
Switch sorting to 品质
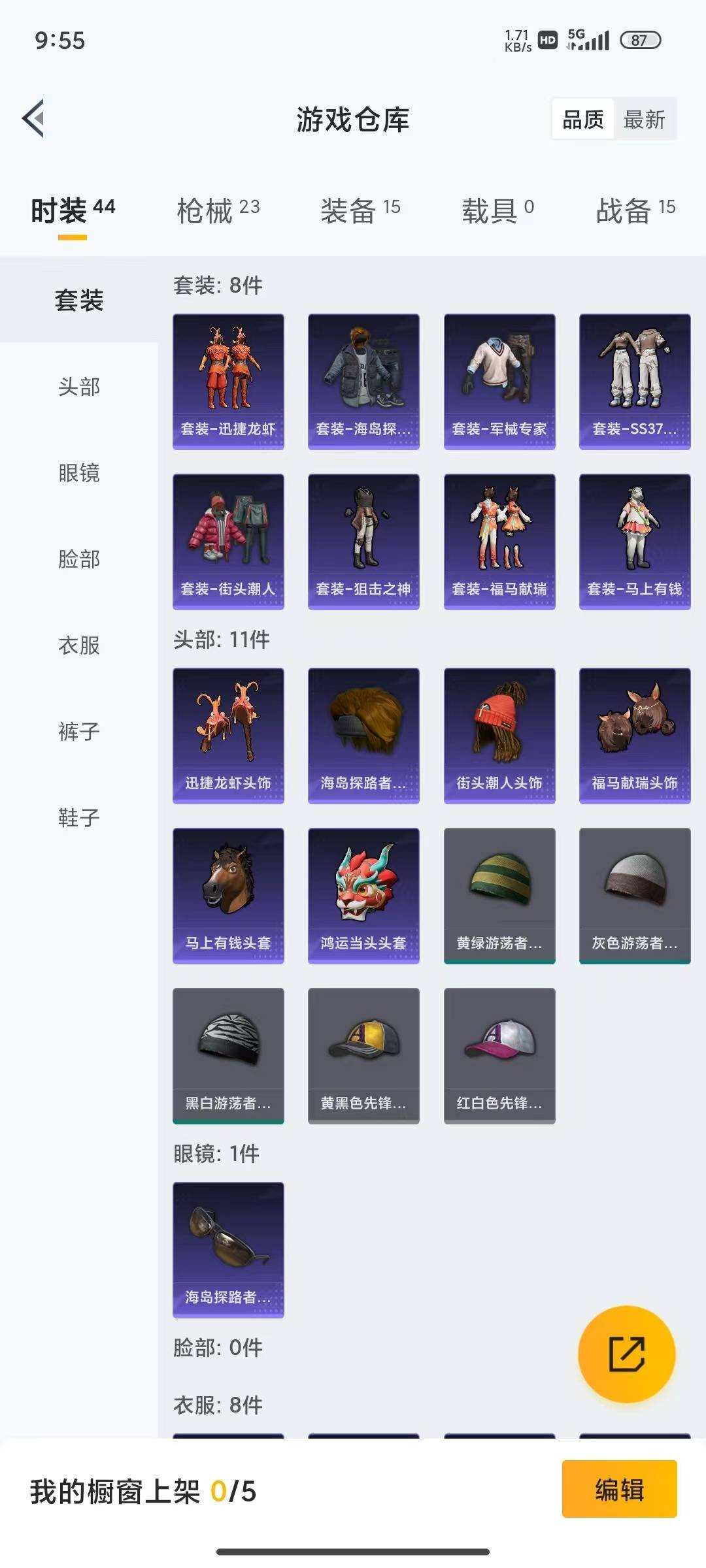584,120
